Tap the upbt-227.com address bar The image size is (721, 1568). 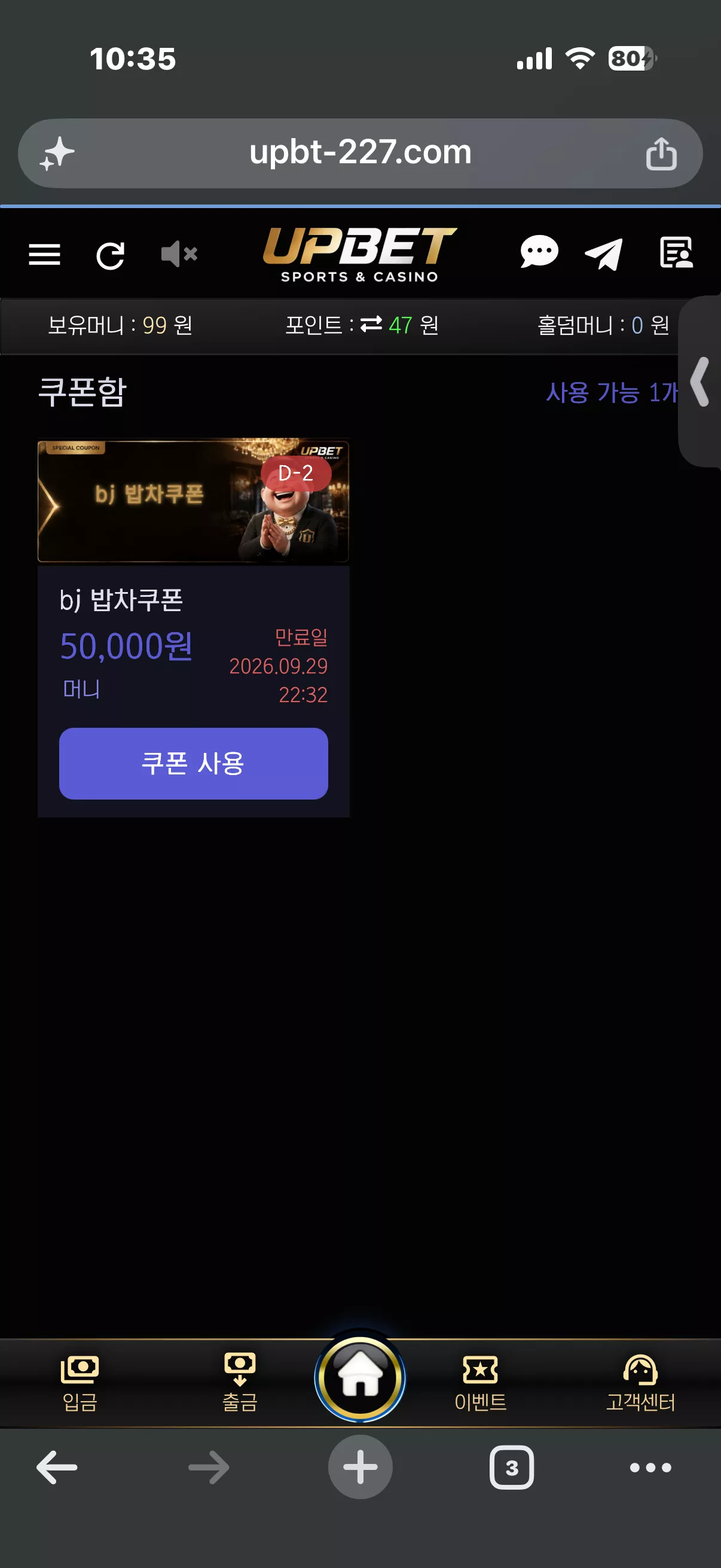360,152
